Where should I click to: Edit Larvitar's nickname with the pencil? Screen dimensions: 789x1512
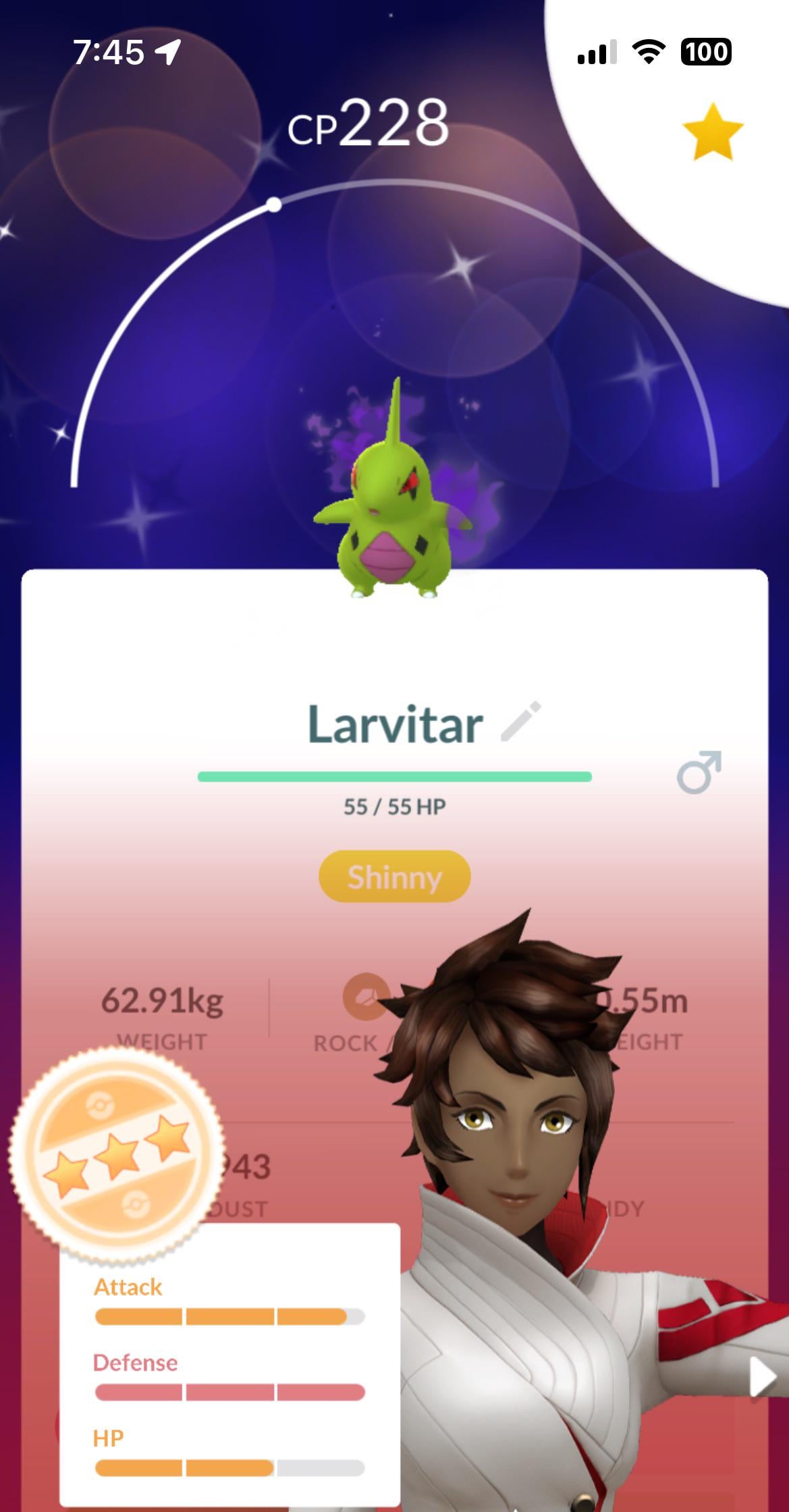(x=520, y=722)
